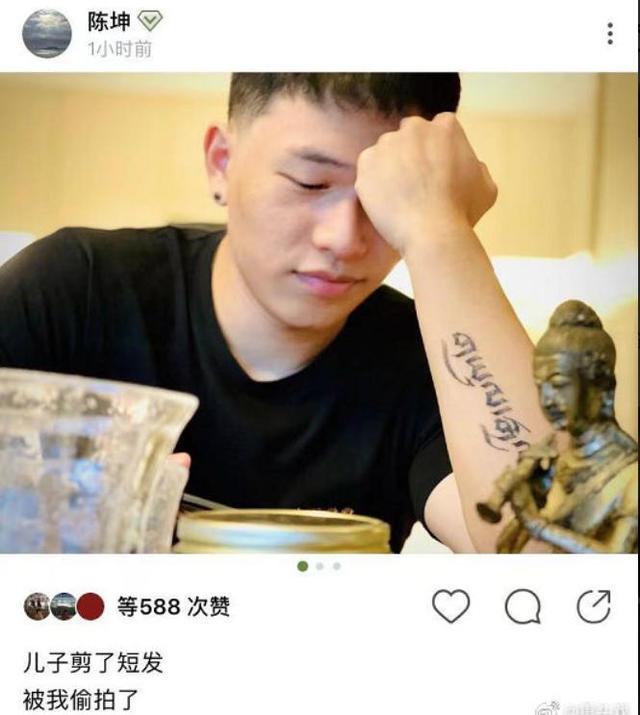Share this post

pyautogui.click(x=594, y=606)
